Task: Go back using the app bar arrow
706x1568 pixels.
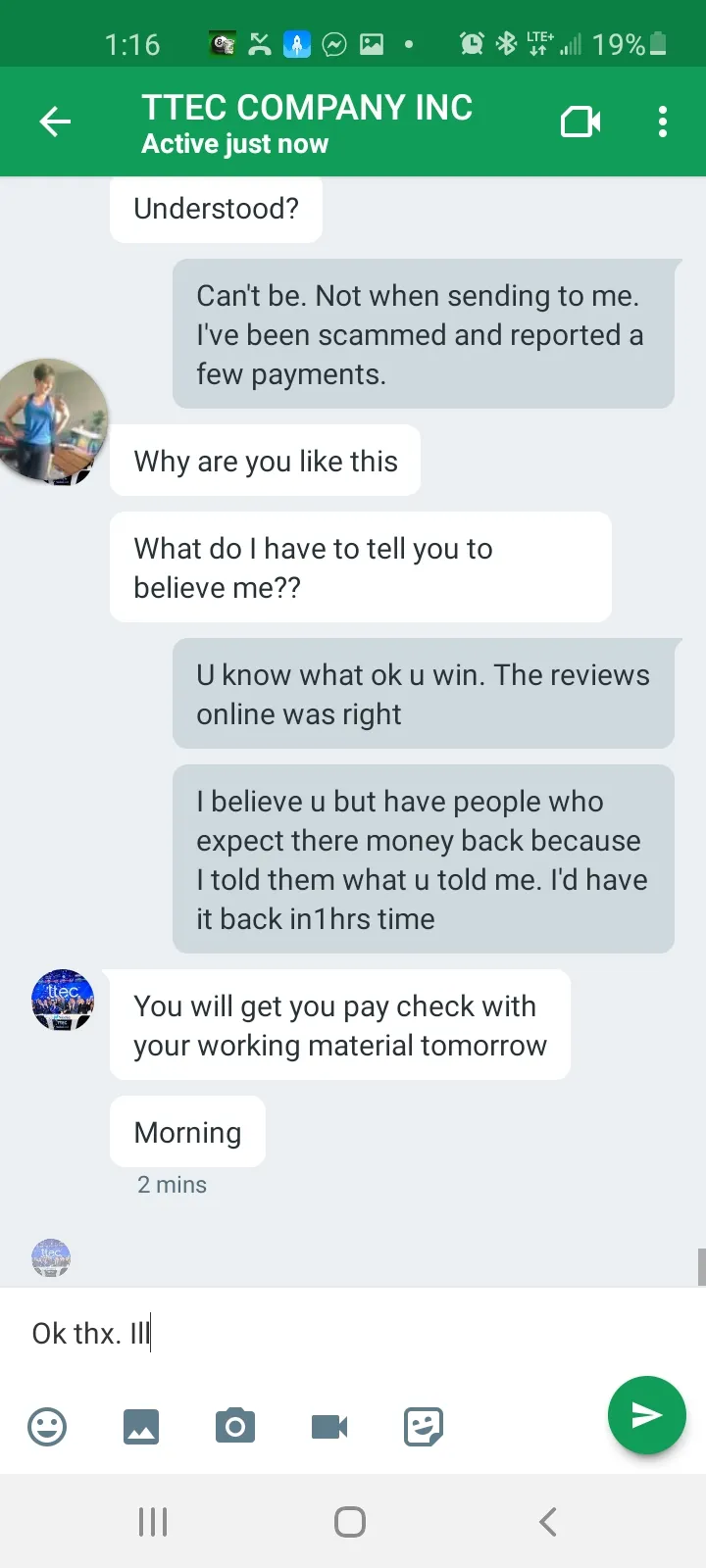Action: tap(55, 122)
